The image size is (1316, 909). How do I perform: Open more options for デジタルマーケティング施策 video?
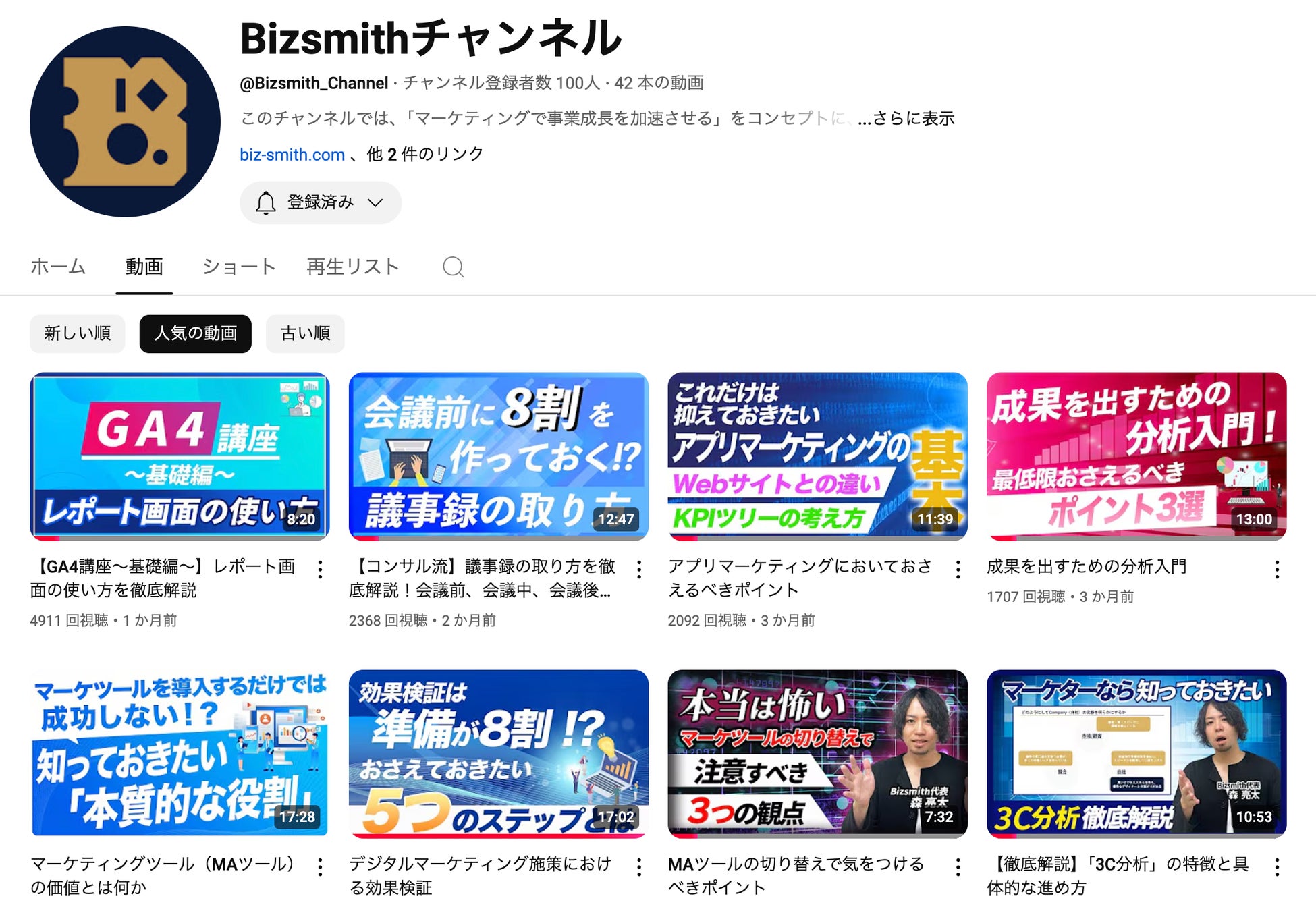(638, 867)
